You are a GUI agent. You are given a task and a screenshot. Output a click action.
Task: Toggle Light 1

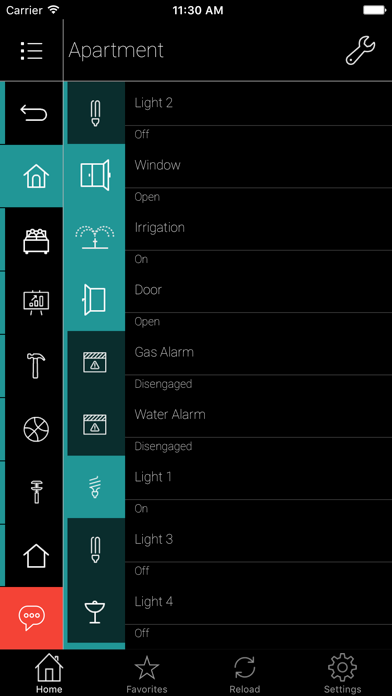[x=230, y=487]
